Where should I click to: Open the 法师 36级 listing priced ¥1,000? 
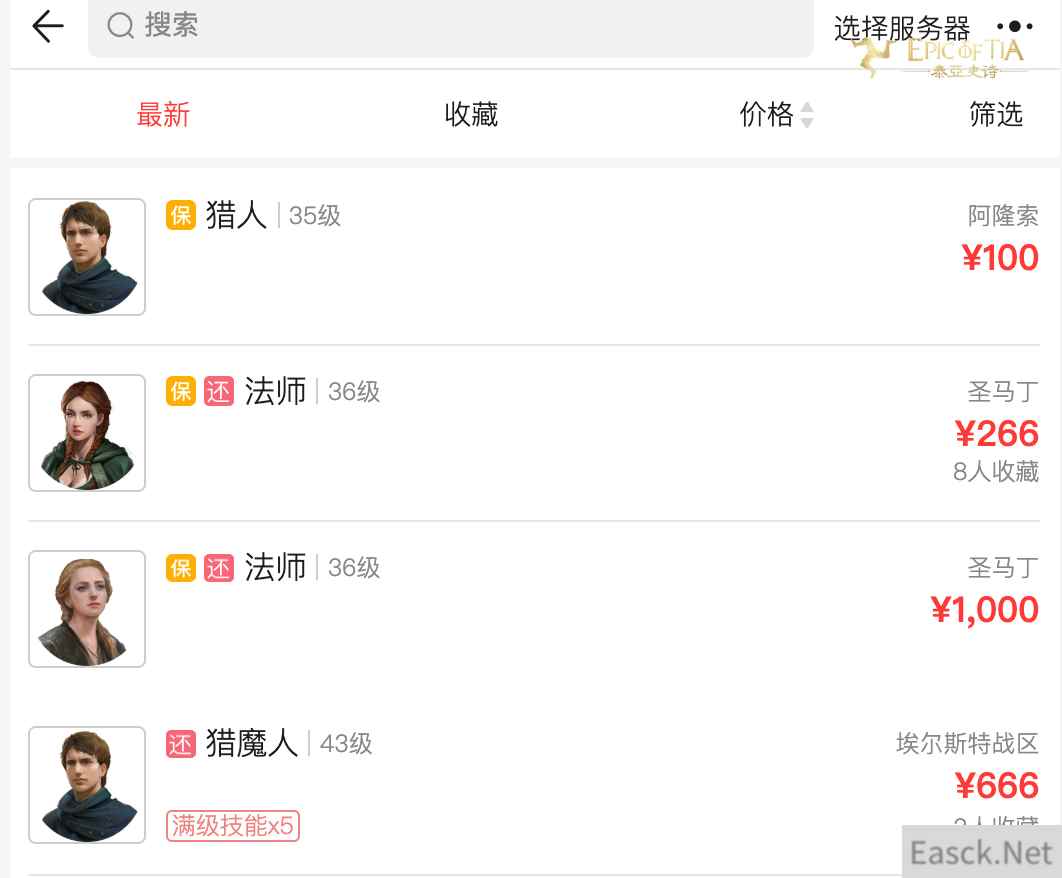[x=530, y=609]
